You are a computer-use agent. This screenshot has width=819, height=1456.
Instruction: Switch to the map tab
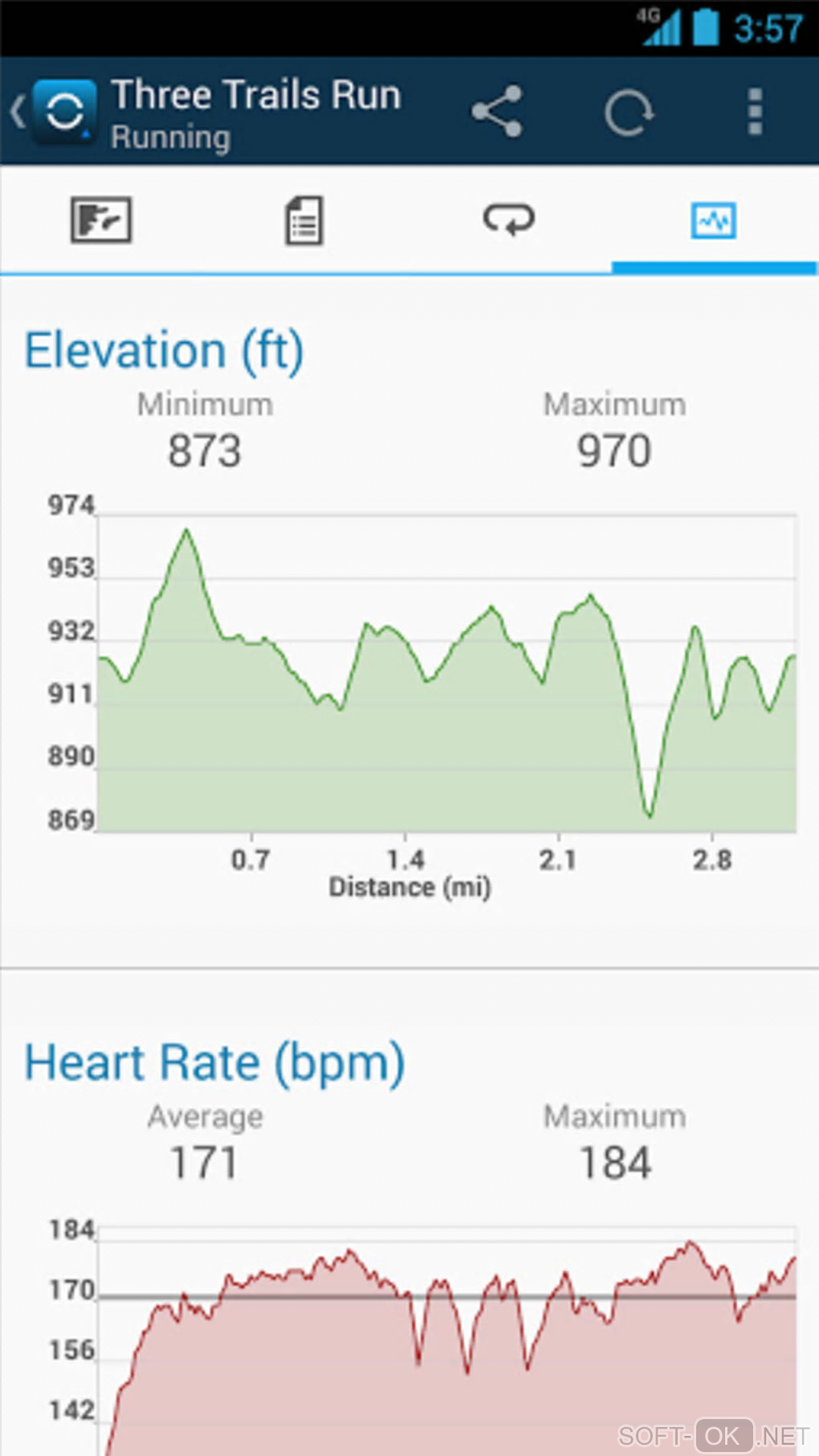pos(101,220)
